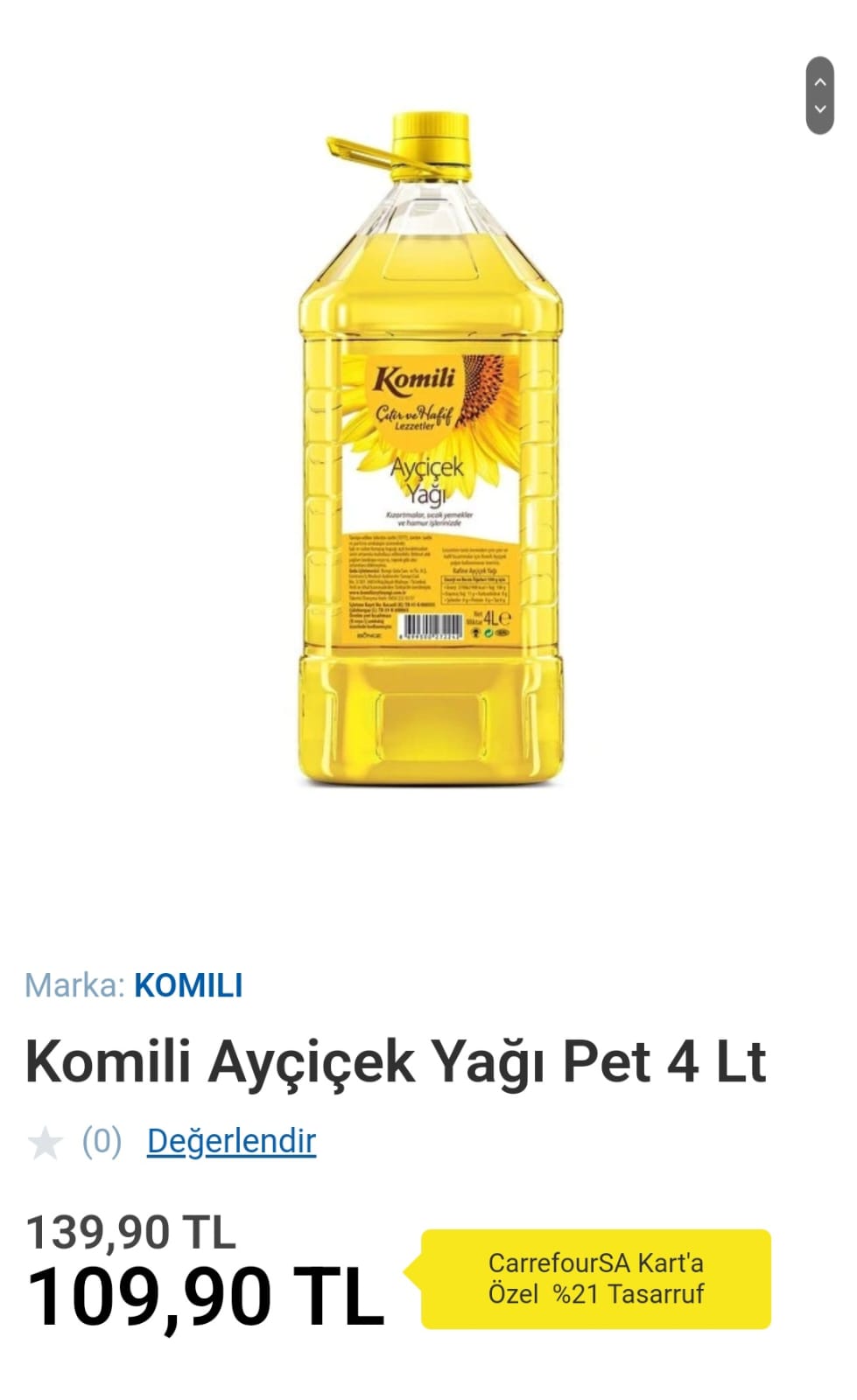Open the Komili sunflower oil product image
This screenshot has width=857, height=1400.
click(429, 448)
